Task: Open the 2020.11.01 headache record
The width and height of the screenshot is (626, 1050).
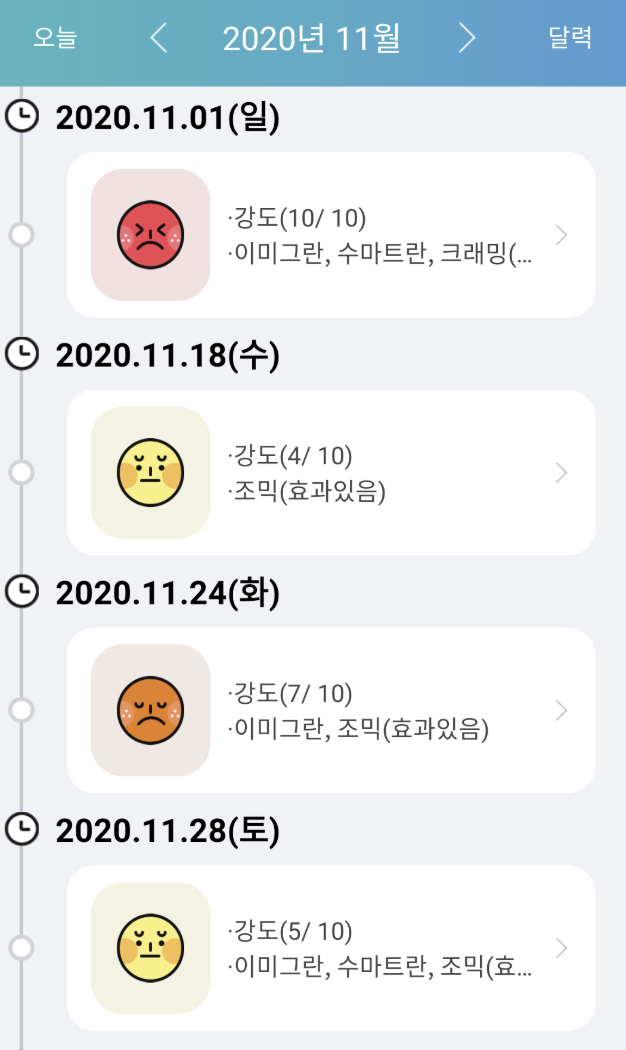Action: point(331,235)
